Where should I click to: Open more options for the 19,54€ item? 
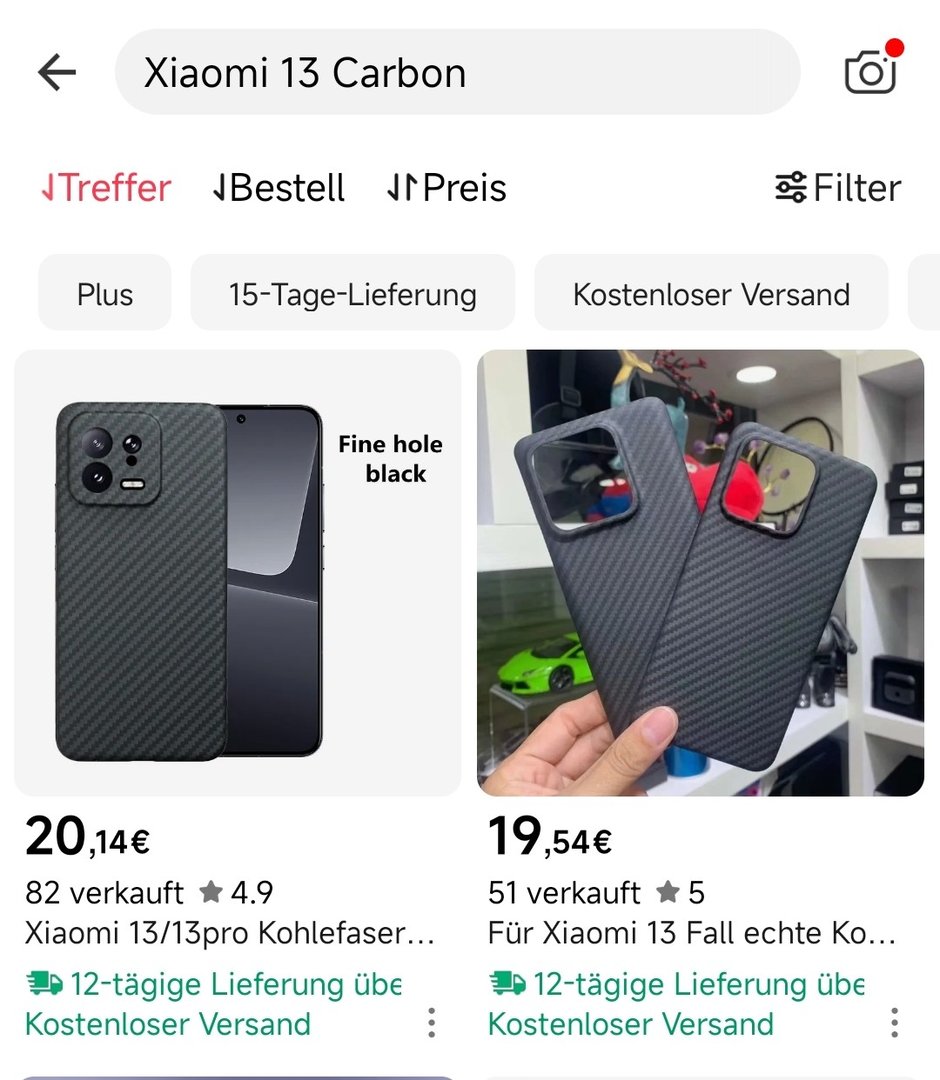[x=894, y=1022]
